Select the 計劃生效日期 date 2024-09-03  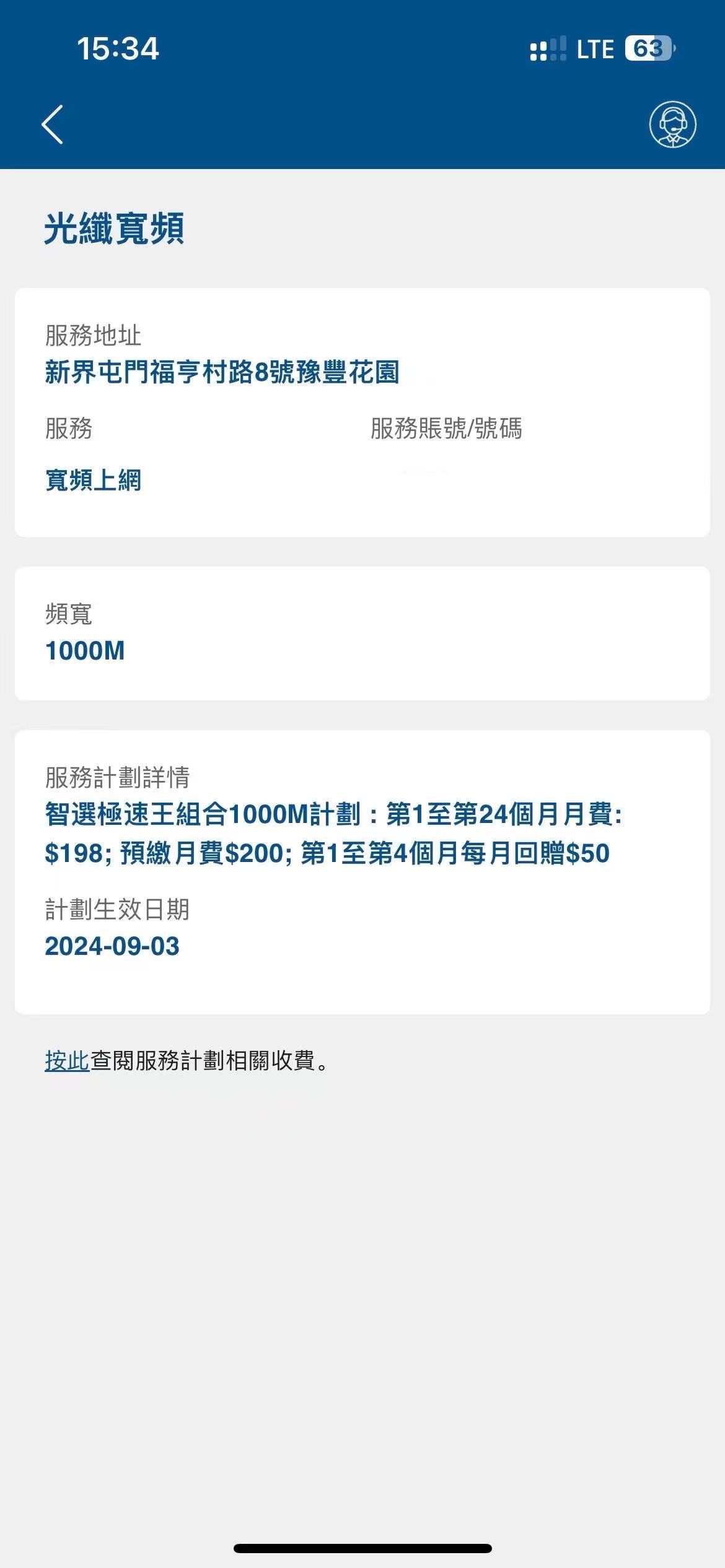(112, 945)
